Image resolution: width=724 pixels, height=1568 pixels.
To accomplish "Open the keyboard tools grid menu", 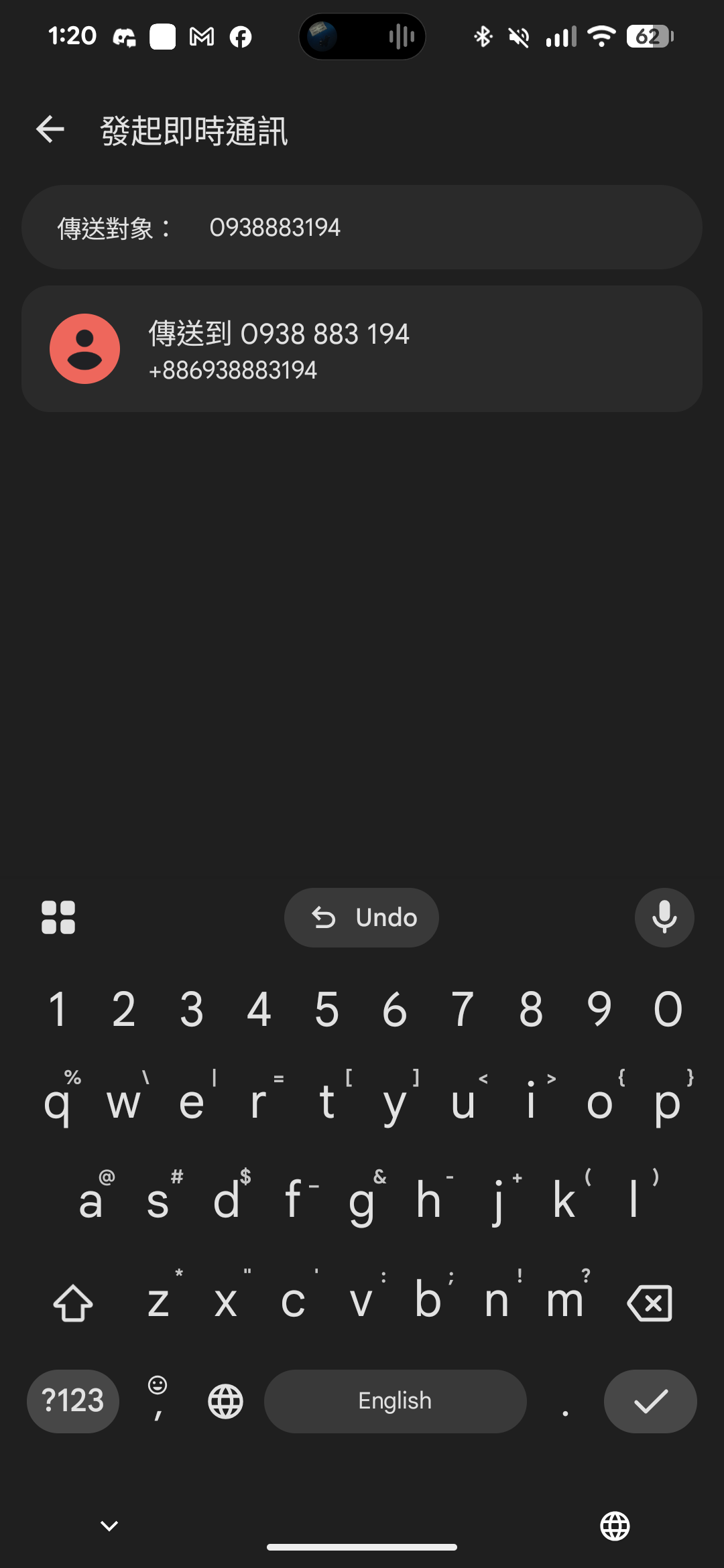I will [x=58, y=917].
